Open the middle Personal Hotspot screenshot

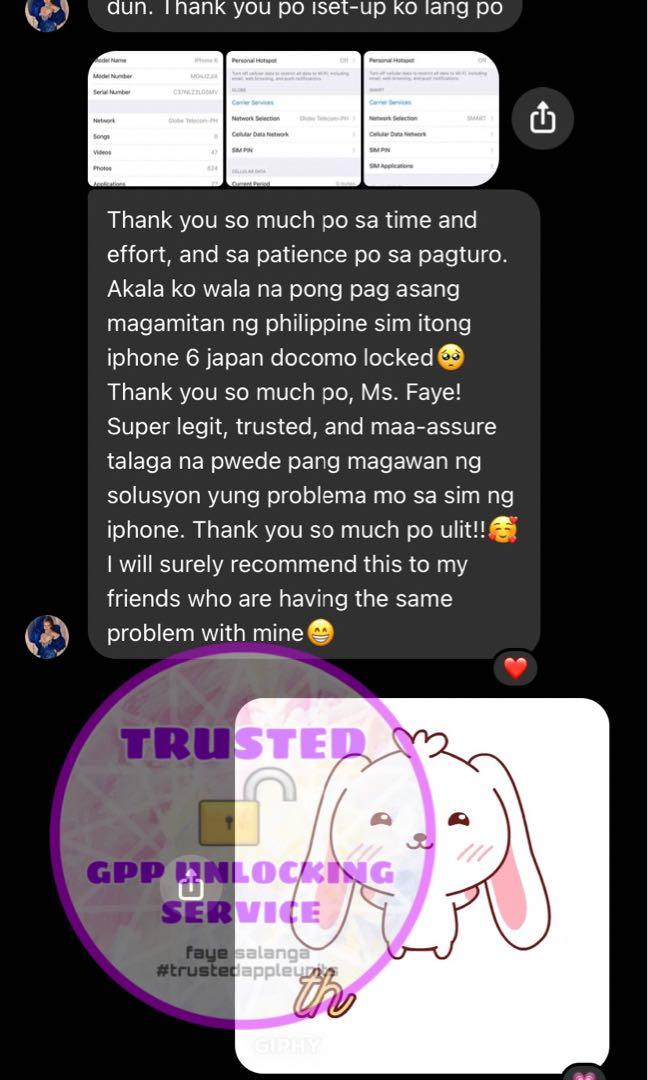(x=293, y=119)
